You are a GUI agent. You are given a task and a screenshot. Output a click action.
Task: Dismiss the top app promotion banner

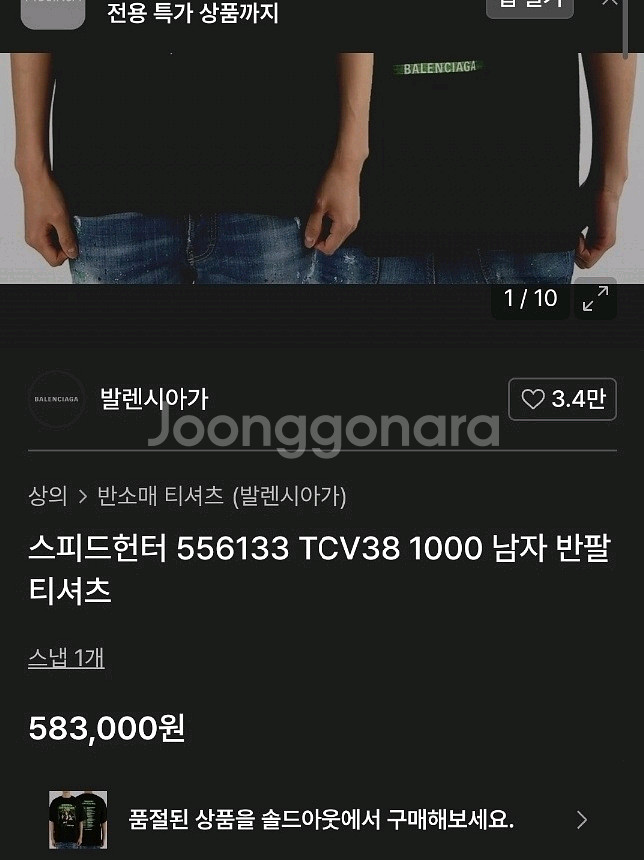(609, 3)
